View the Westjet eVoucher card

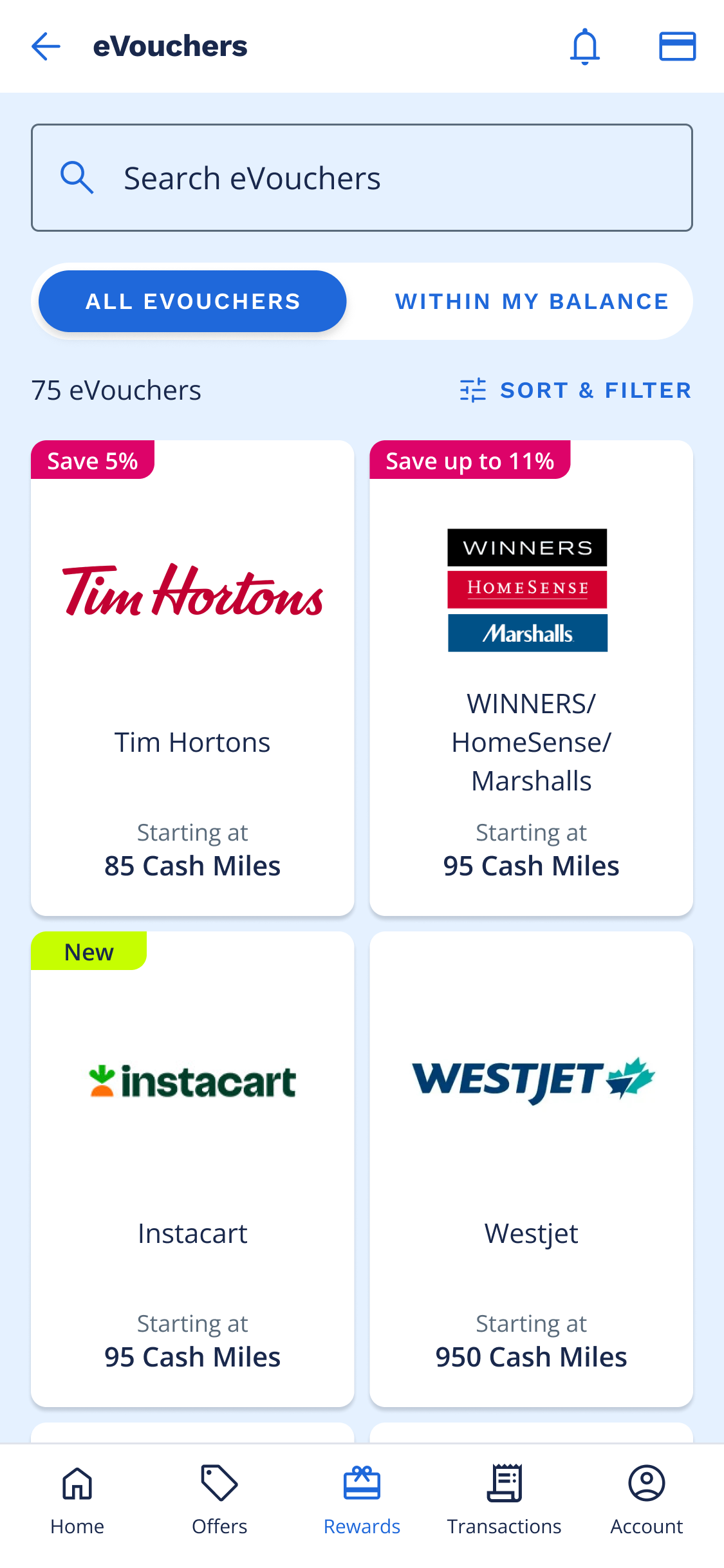[x=531, y=1169]
